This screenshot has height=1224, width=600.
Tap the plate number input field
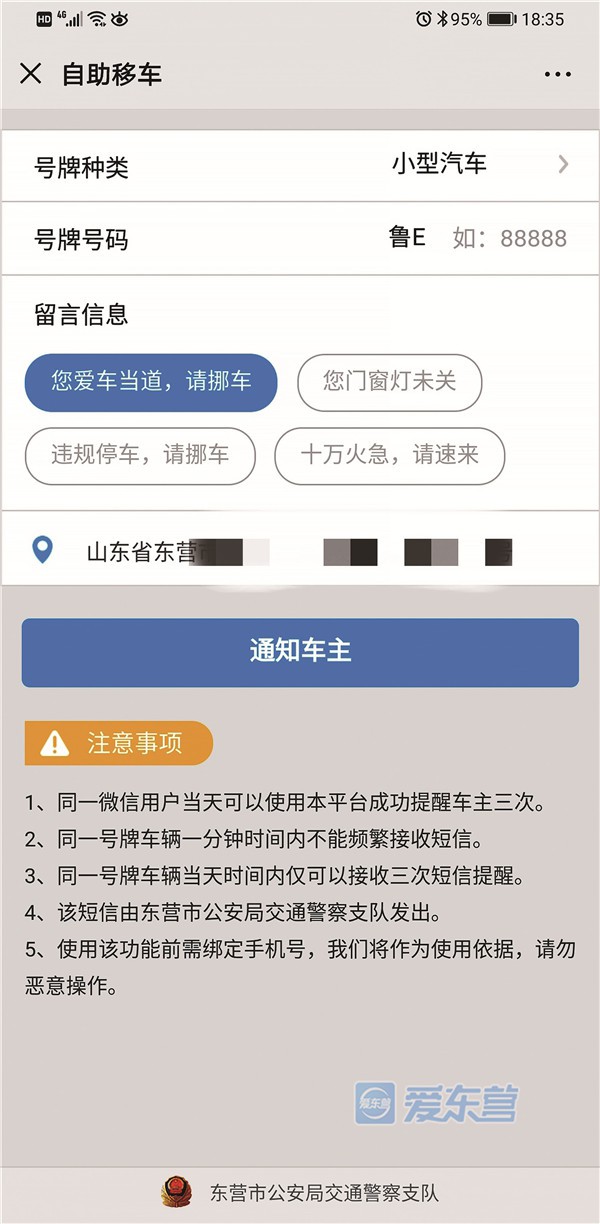click(x=510, y=239)
